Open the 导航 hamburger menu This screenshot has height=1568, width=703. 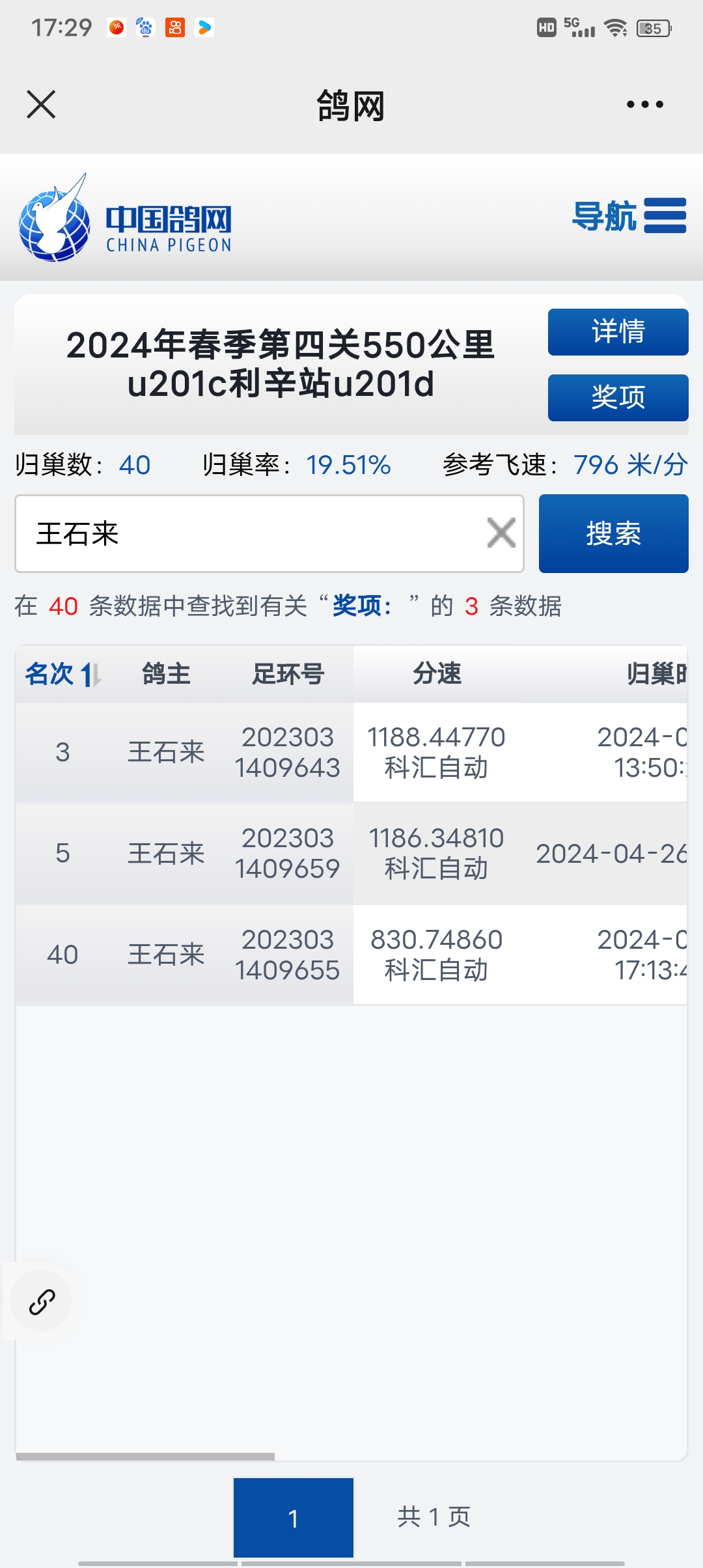(x=629, y=216)
